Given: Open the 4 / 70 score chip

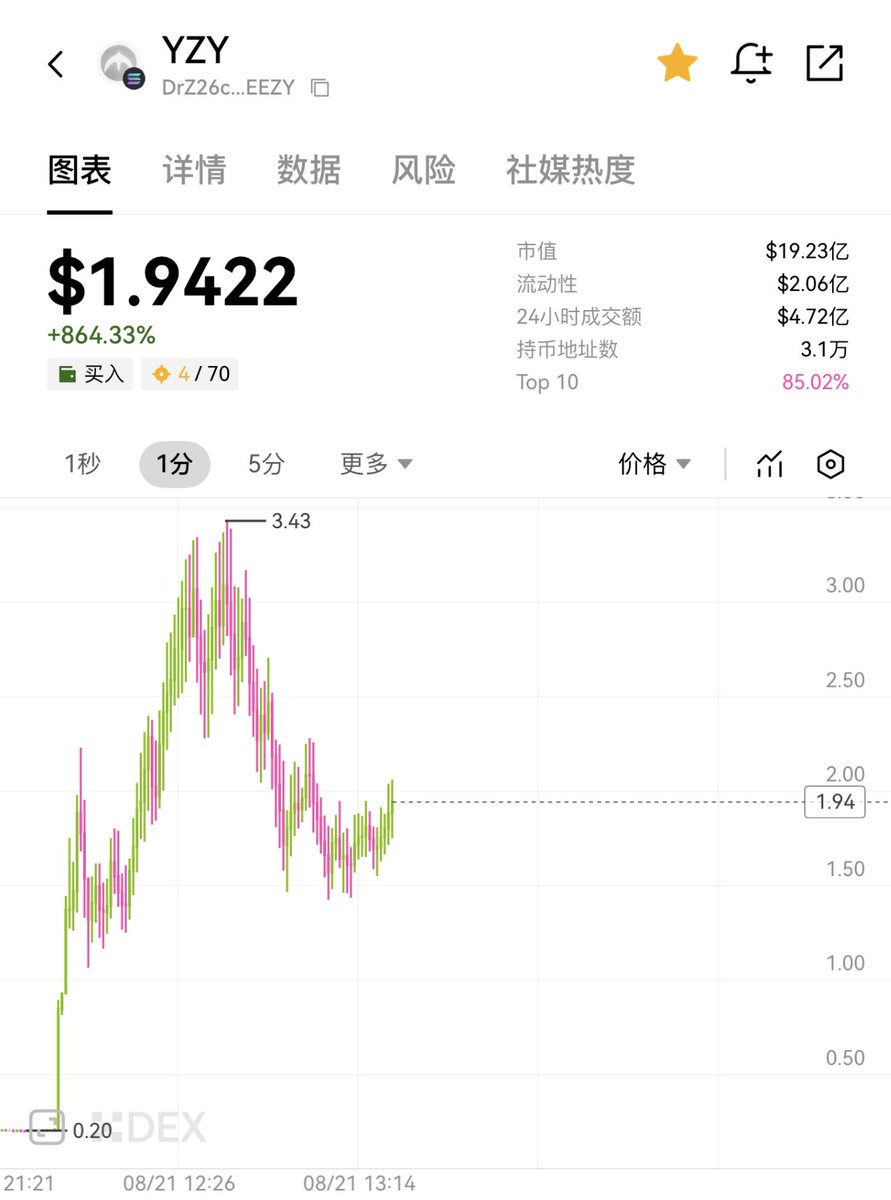Looking at the screenshot, I should pyautogui.click(x=190, y=375).
